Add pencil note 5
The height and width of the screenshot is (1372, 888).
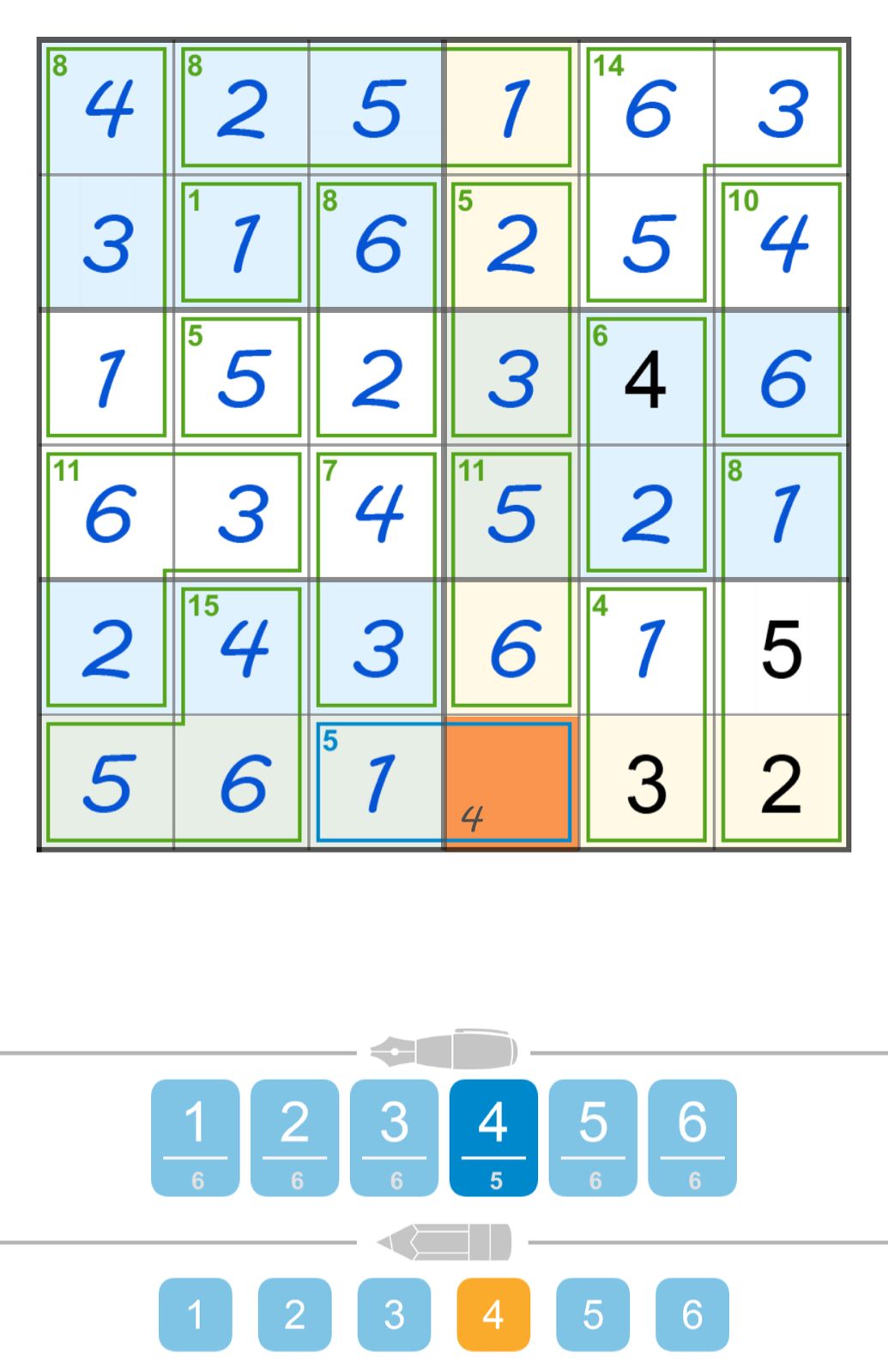(x=593, y=1314)
